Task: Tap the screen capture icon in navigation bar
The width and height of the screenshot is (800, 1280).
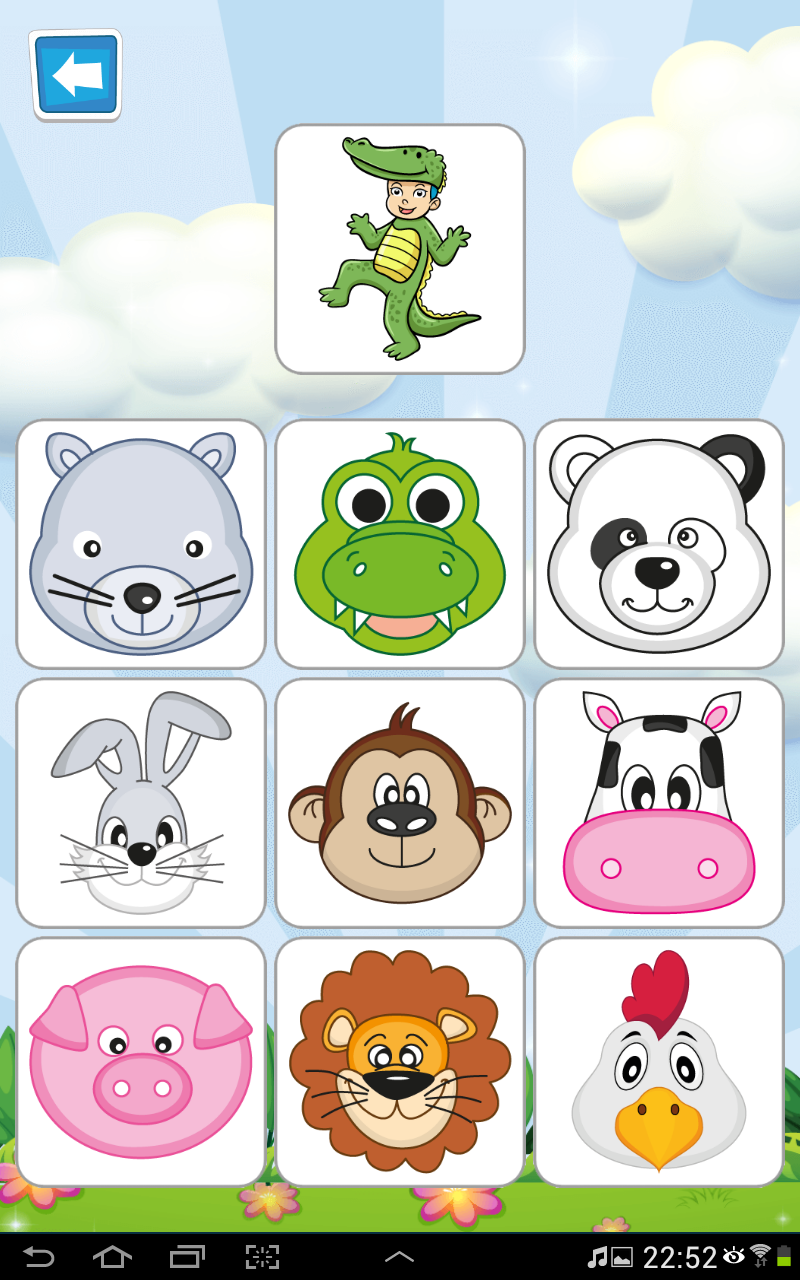Action: click(262, 1258)
